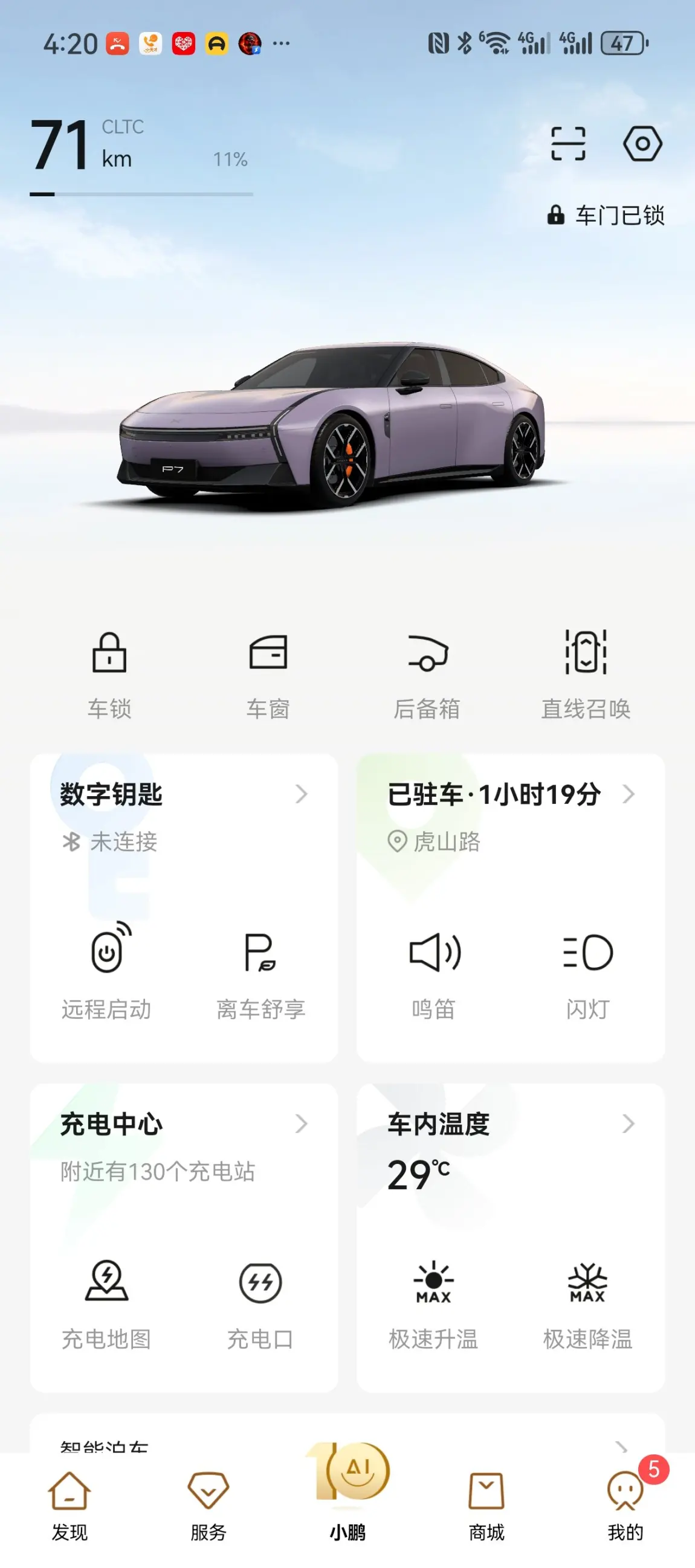This screenshot has height=1568, width=695.
Task: Open the 数字钥匙 digital key card
Action: coord(183,794)
